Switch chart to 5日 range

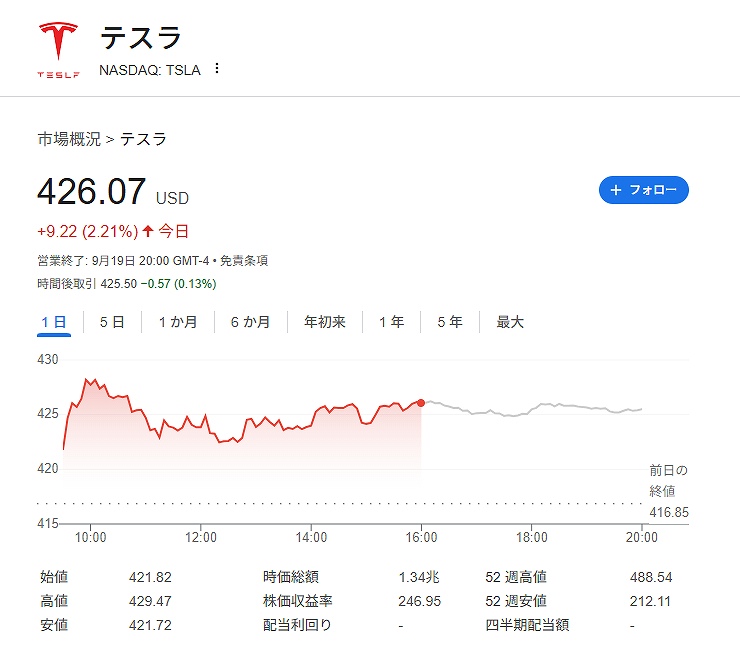112,322
